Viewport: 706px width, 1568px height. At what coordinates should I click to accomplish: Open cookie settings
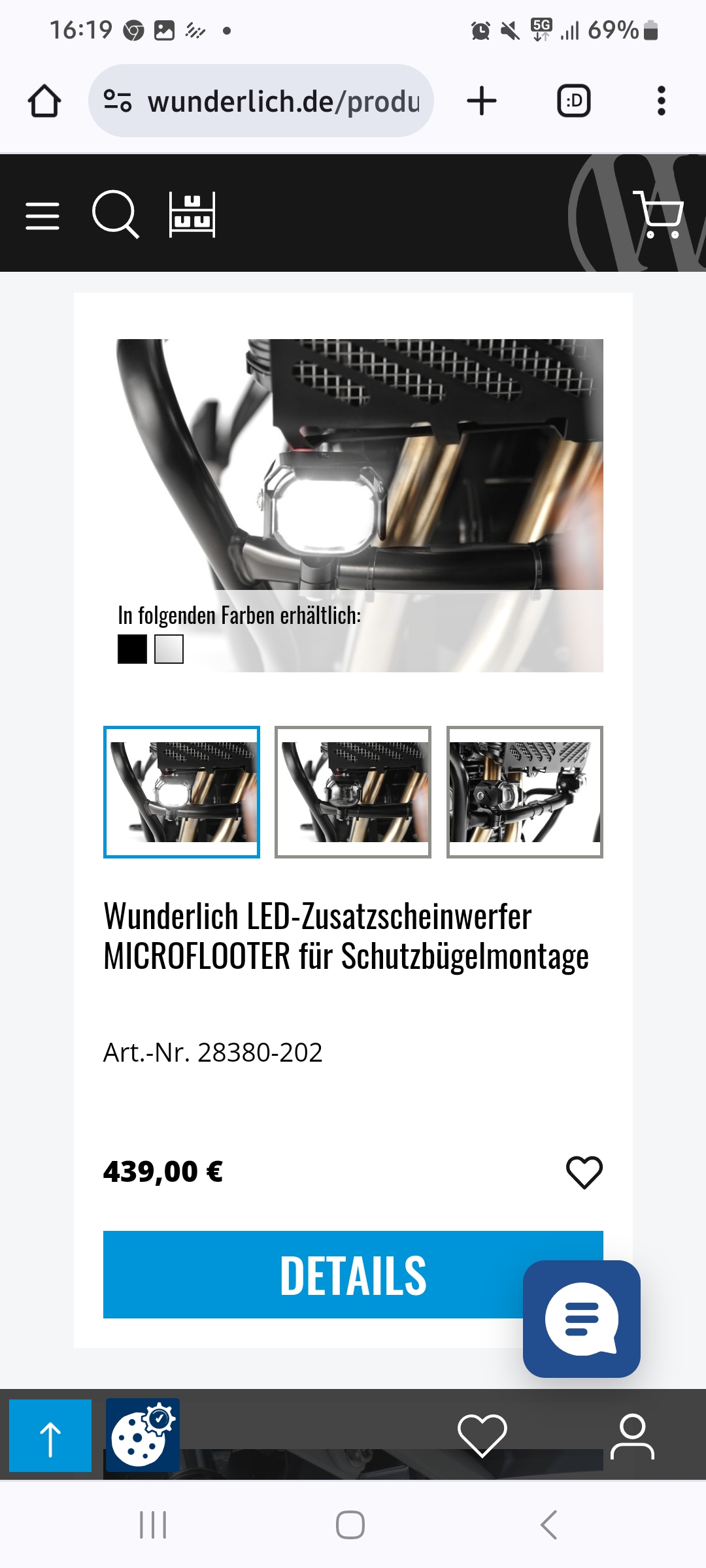[x=143, y=1435]
